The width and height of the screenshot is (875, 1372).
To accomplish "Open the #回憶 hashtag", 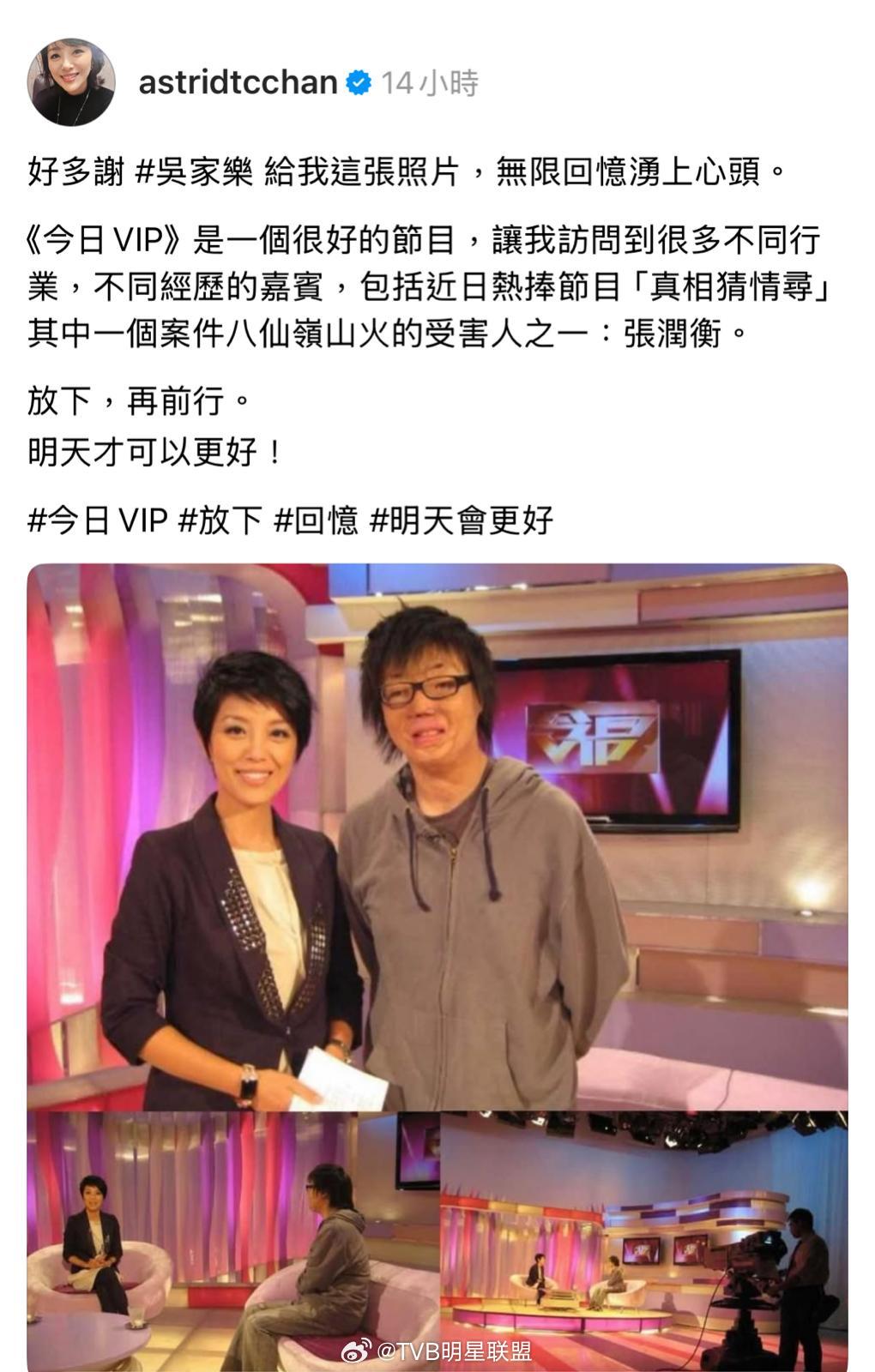I will click(316, 520).
